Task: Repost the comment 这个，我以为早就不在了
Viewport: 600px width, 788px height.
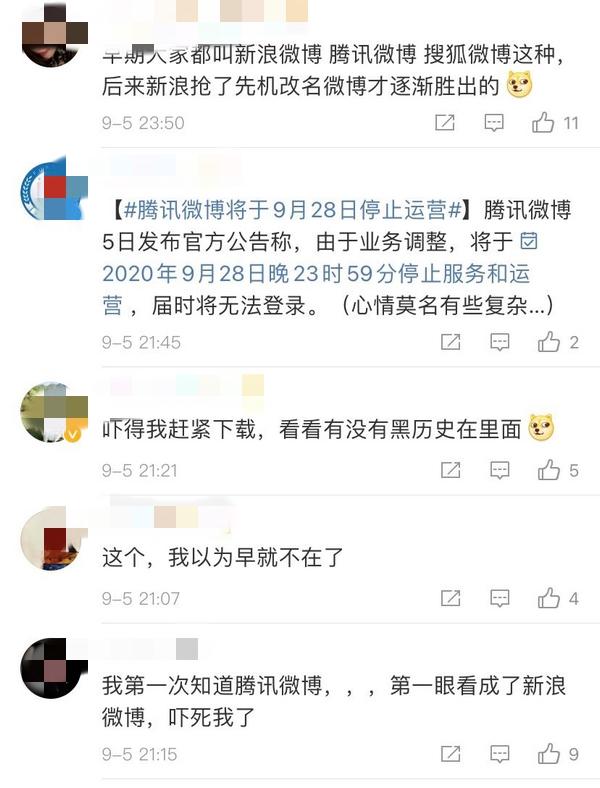Action: pyautogui.click(x=451, y=598)
